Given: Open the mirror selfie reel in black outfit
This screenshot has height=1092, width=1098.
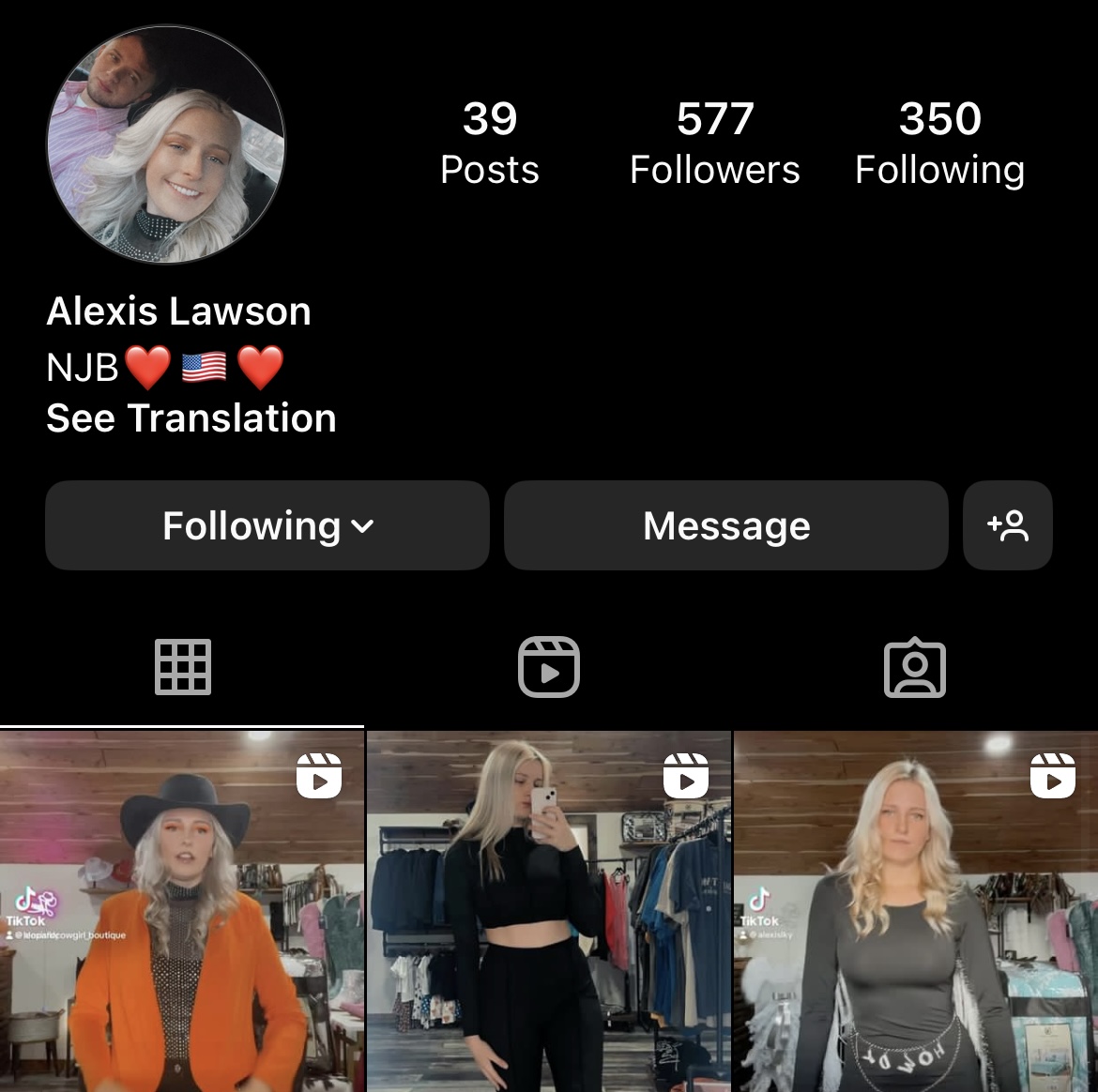Looking at the screenshot, I should (548, 912).
